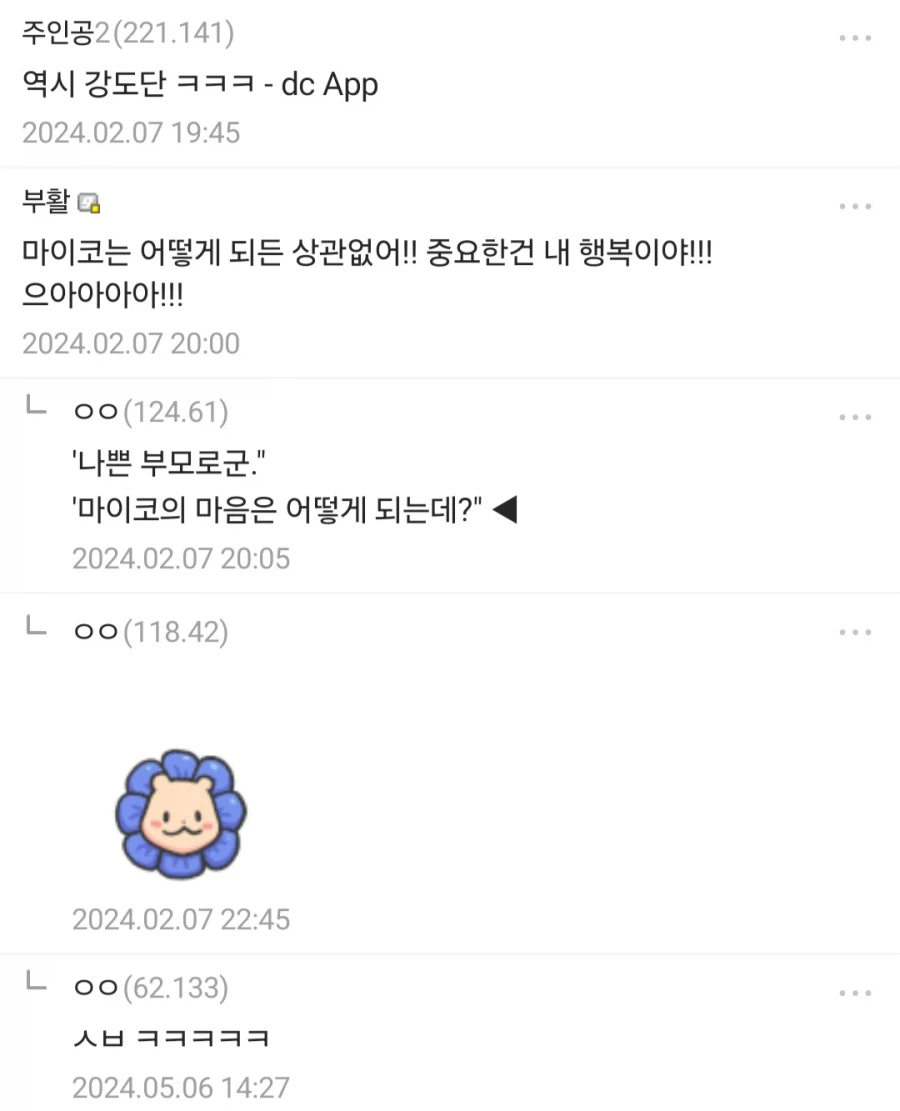
Task: Tap more options on the 124.61 reply
Action: (855, 417)
